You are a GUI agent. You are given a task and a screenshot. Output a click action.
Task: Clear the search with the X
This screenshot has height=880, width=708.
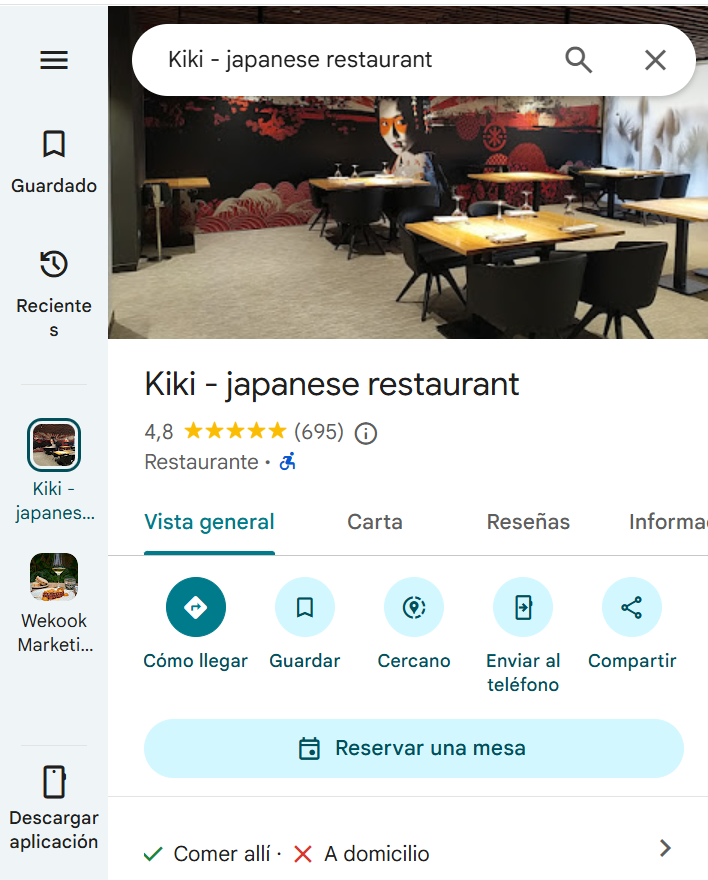pyautogui.click(x=655, y=60)
